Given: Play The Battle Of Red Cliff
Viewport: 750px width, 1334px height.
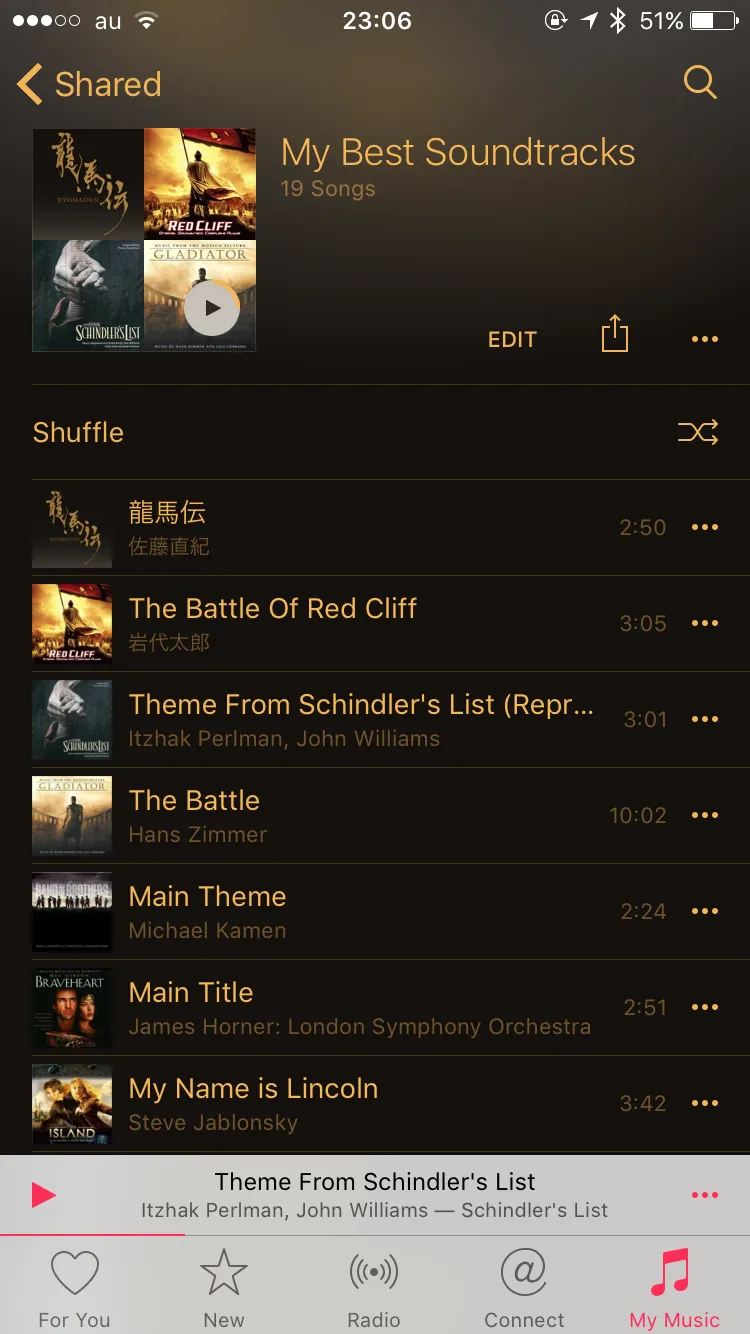Looking at the screenshot, I should [x=375, y=624].
